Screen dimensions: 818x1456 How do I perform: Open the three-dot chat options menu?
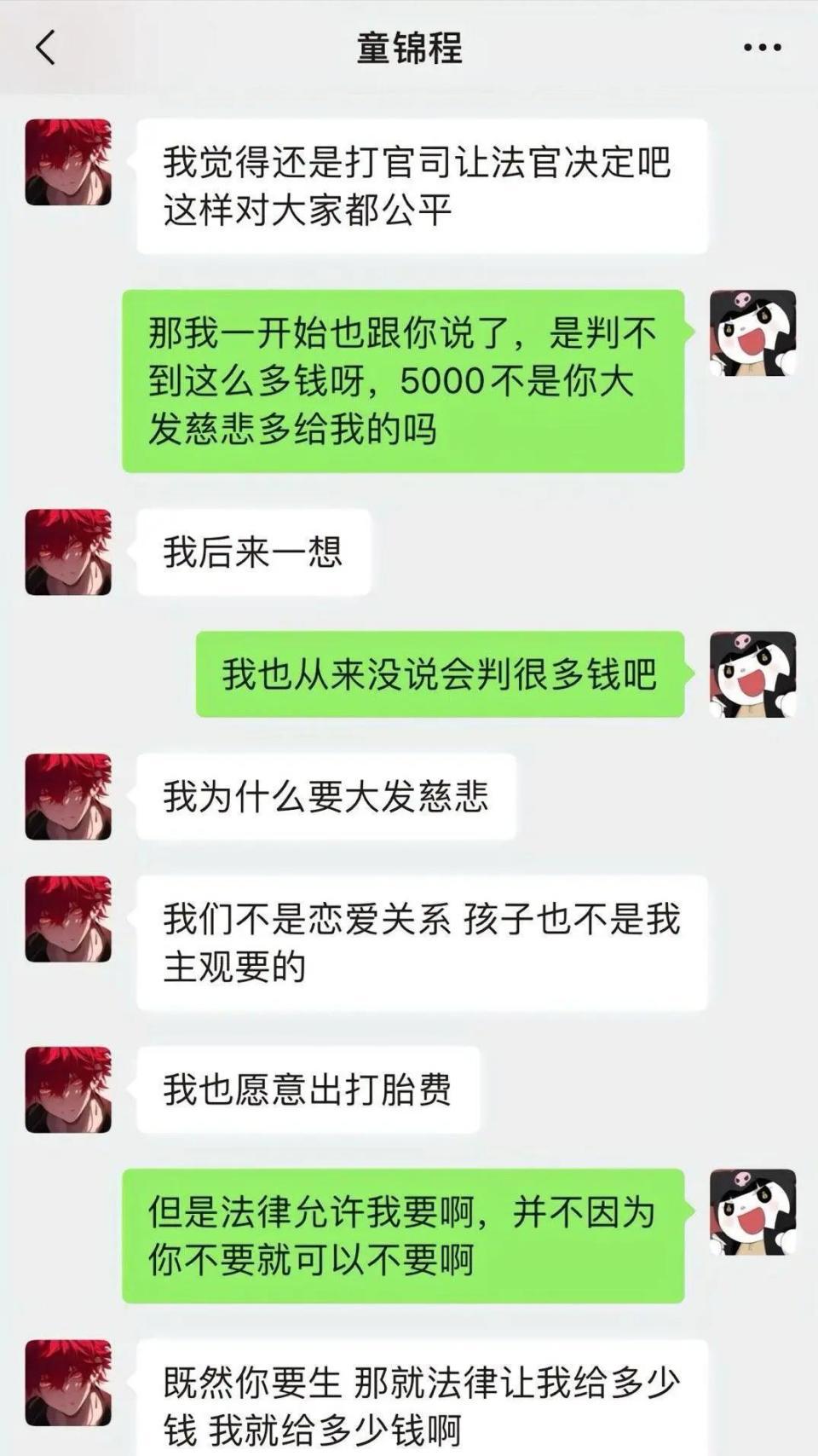coord(762,48)
